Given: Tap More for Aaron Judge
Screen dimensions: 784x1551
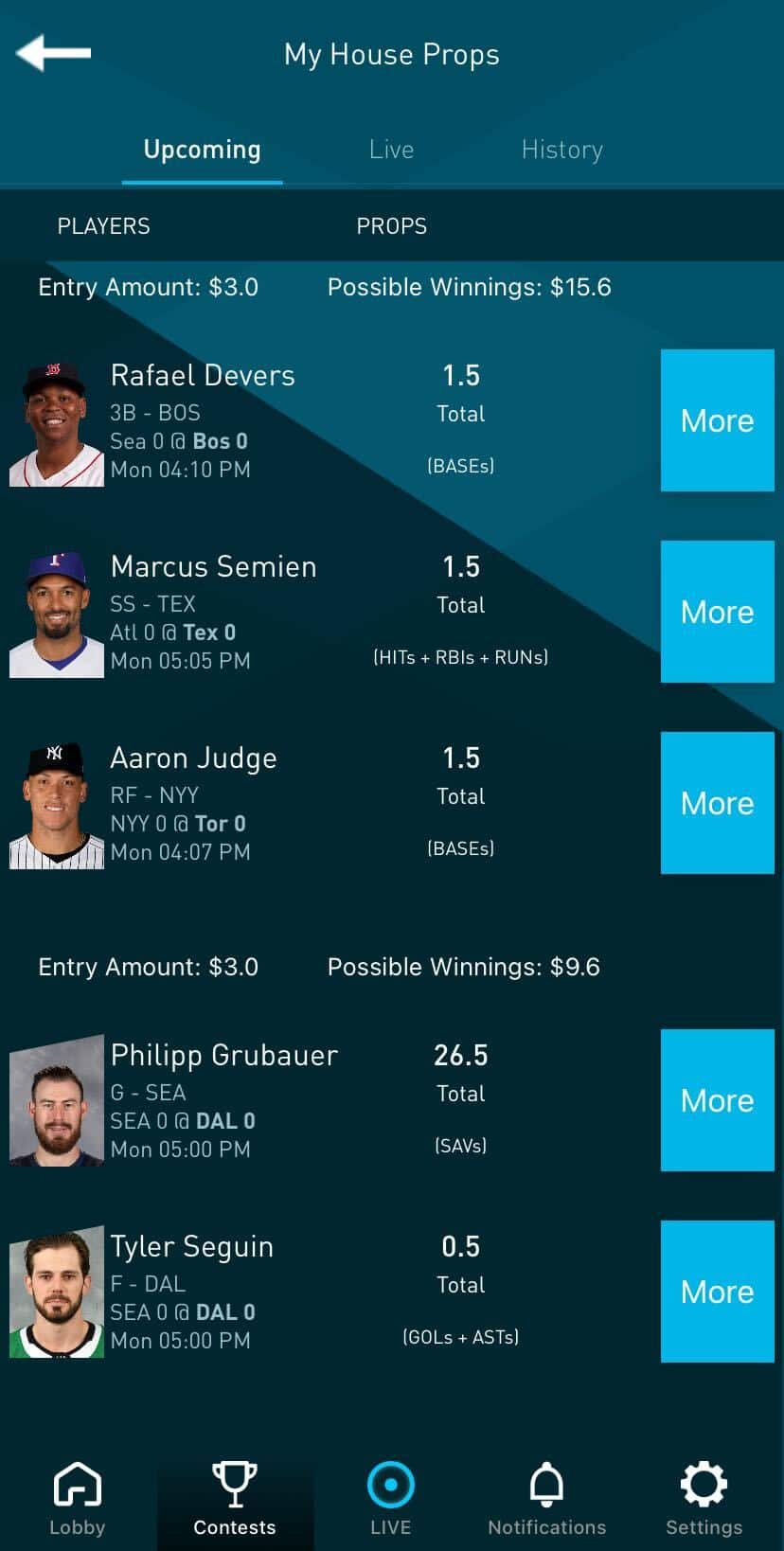Looking at the screenshot, I should coord(717,803).
